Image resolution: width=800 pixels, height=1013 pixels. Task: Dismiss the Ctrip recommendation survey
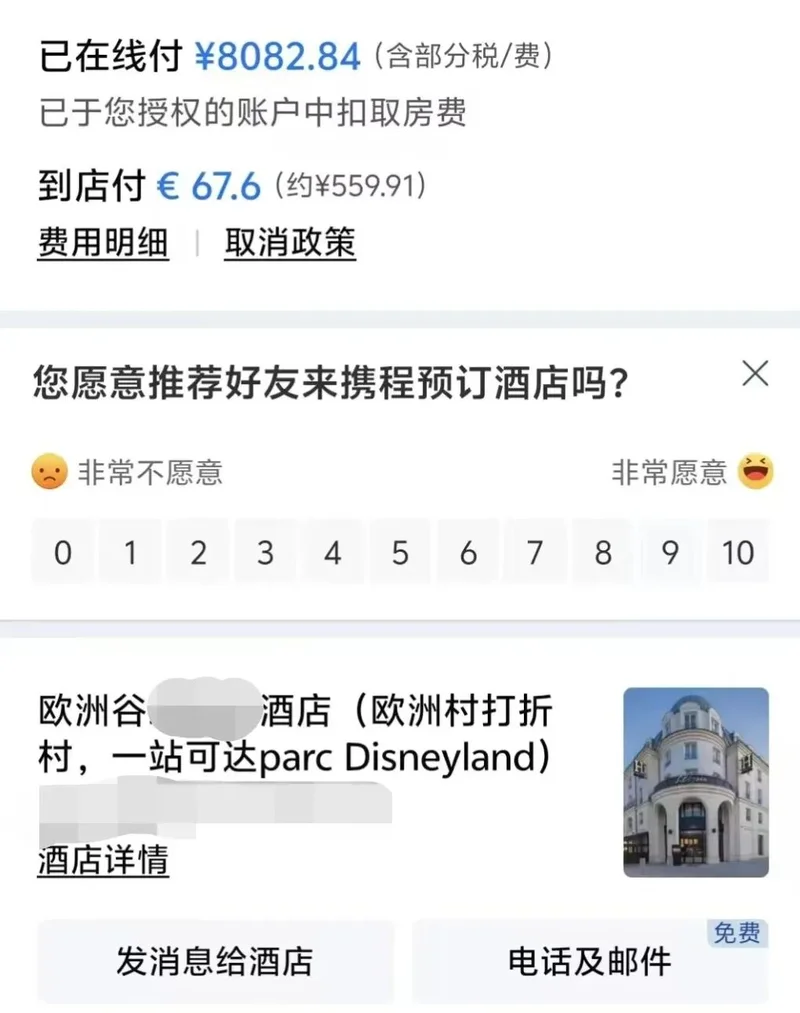pos(755,374)
